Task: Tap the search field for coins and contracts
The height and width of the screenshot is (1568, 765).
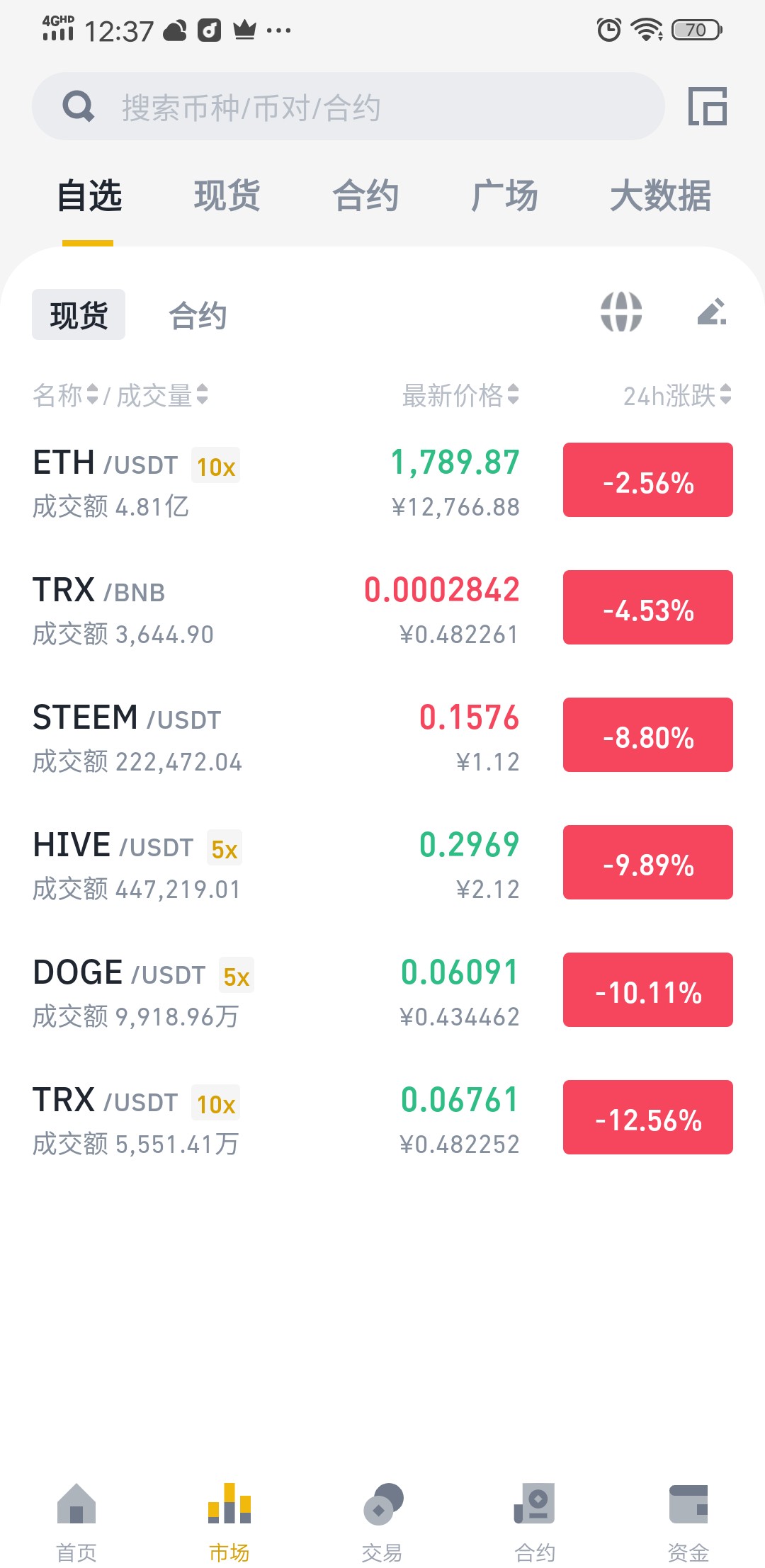Action: (347, 107)
